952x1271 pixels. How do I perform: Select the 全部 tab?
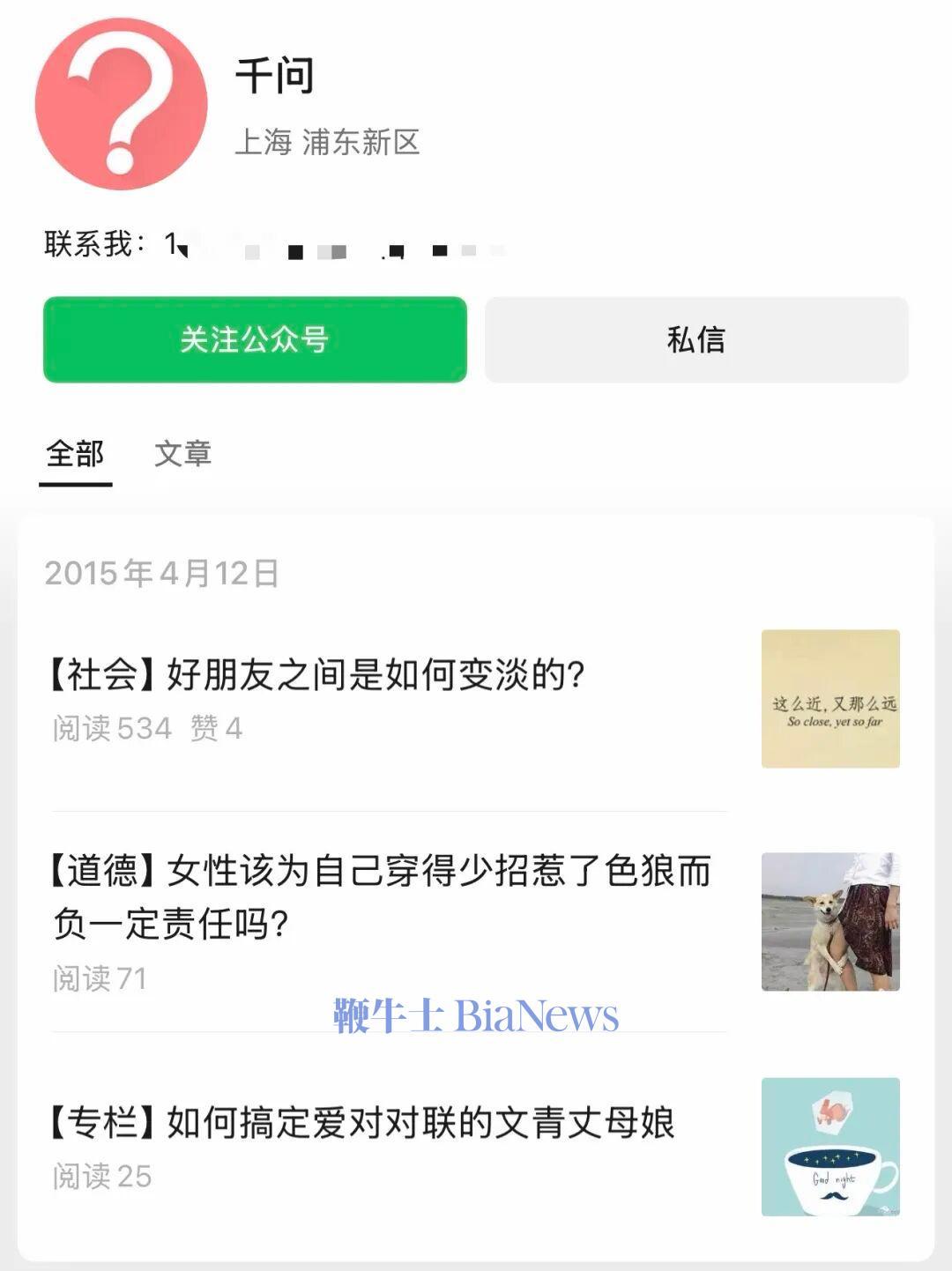pos(76,454)
